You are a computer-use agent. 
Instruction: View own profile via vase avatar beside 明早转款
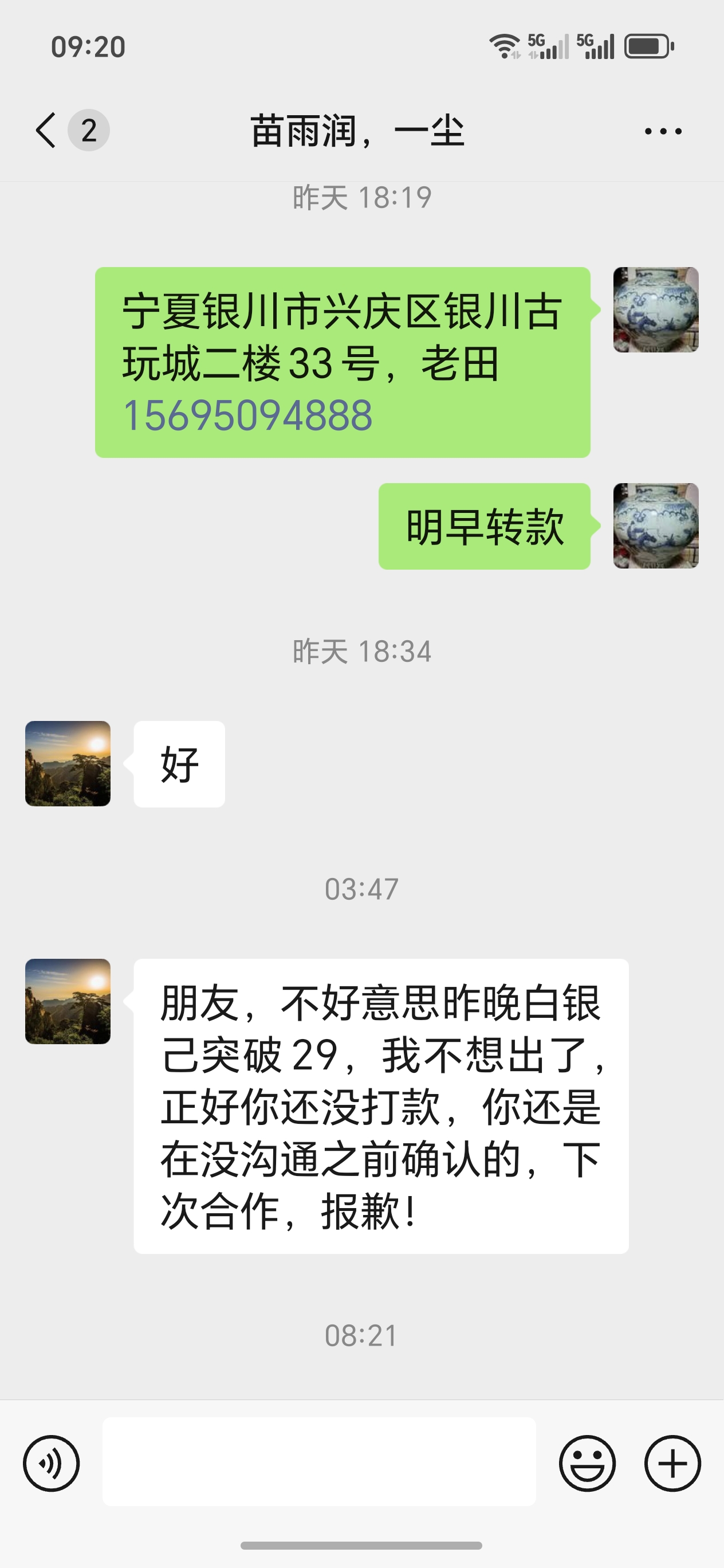coord(655,526)
